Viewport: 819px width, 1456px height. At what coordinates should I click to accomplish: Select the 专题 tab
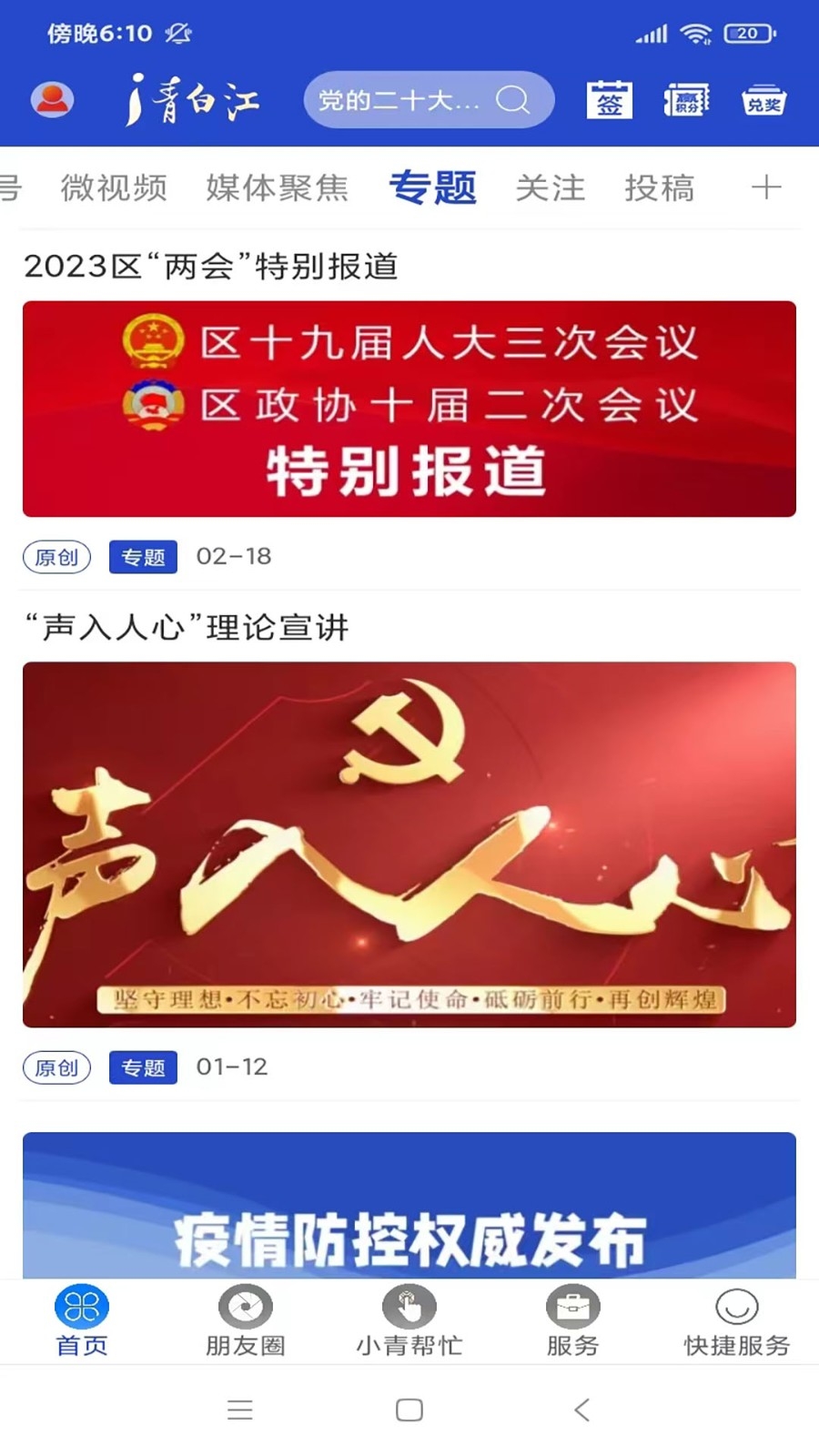[x=432, y=187]
